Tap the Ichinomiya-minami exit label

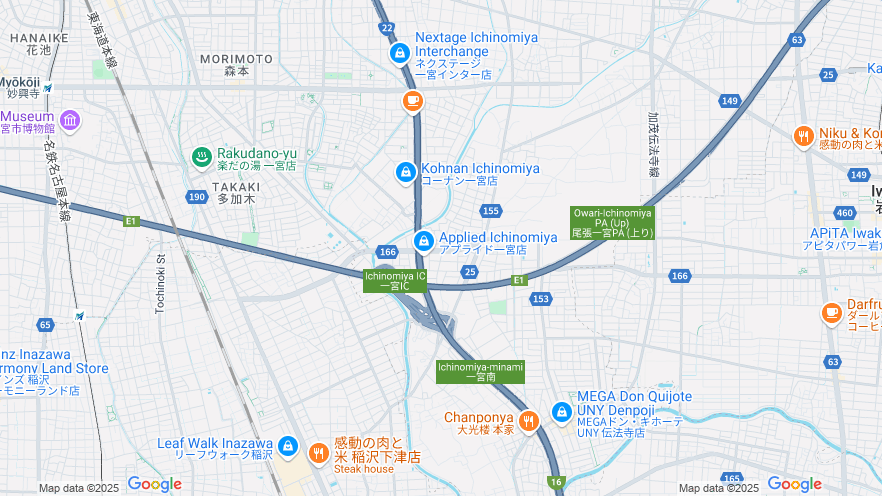click(x=480, y=372)
